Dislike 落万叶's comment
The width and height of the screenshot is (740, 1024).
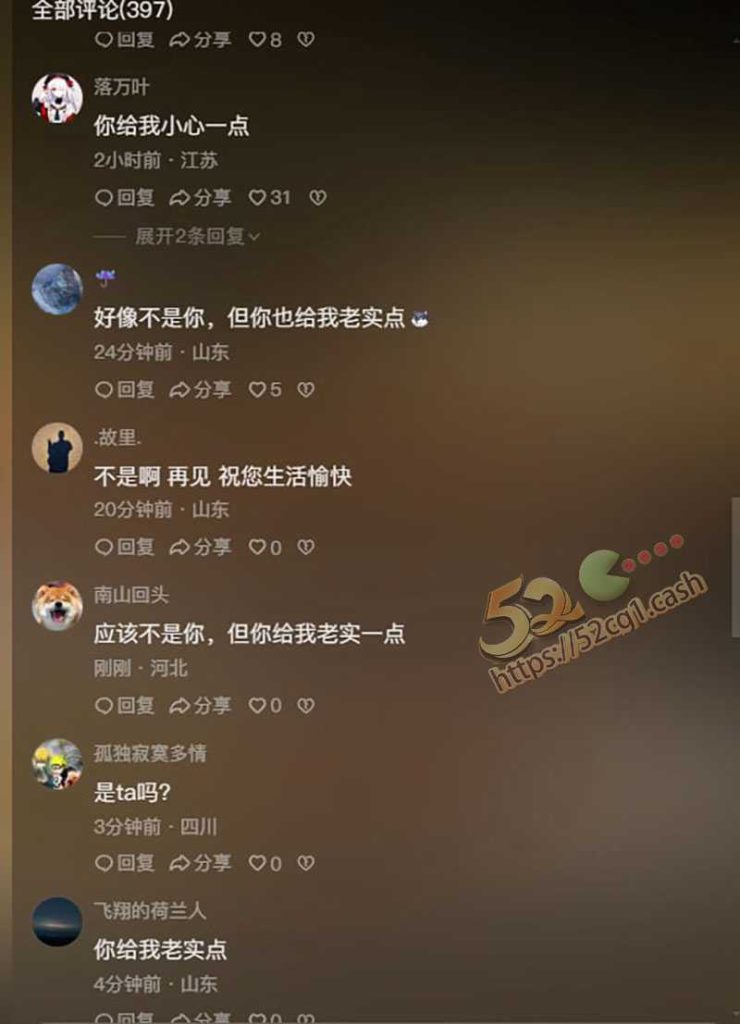click(x=318, y=198)
